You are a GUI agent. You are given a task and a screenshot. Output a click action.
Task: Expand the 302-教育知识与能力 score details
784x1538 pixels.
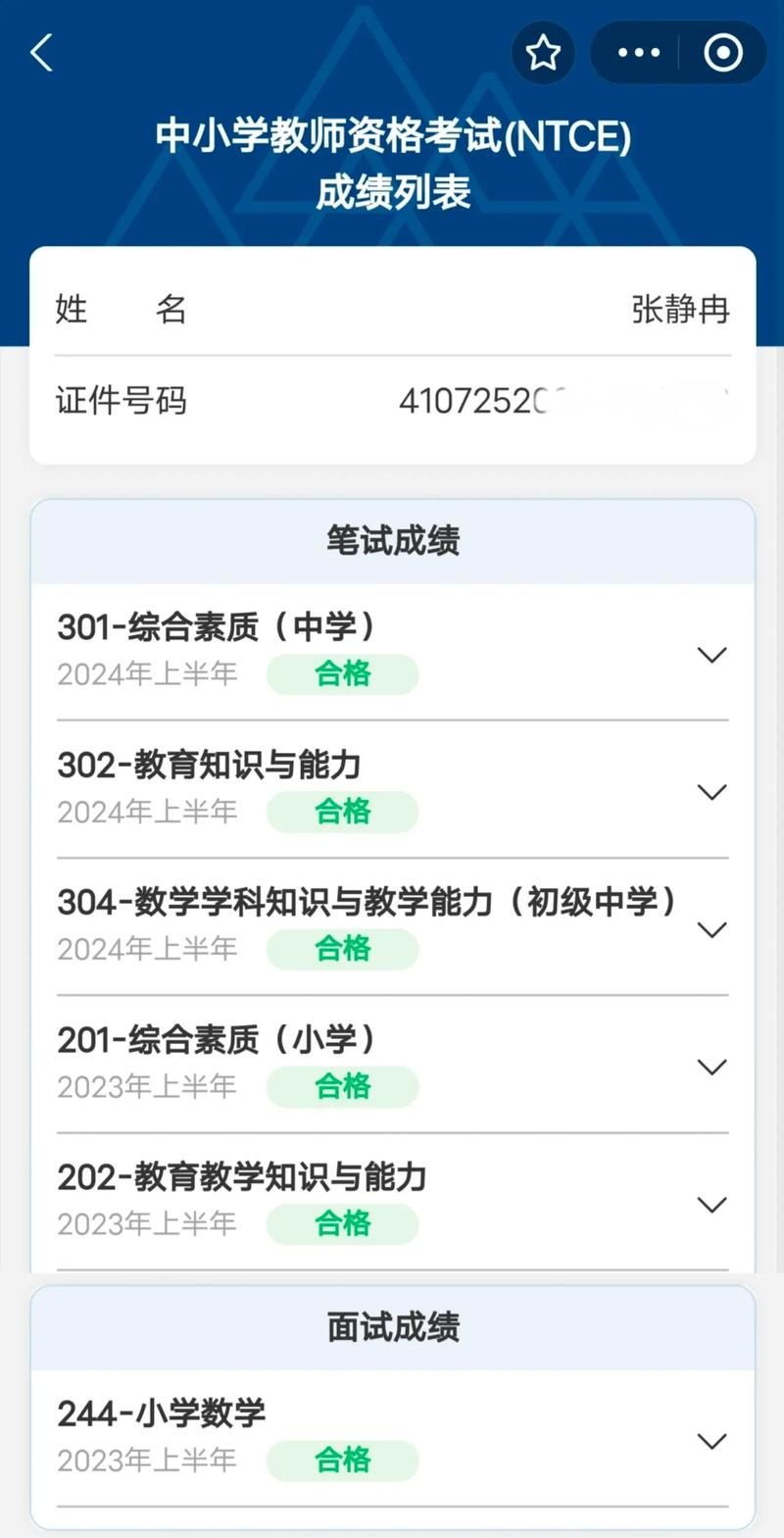click(x=711, y=792)
